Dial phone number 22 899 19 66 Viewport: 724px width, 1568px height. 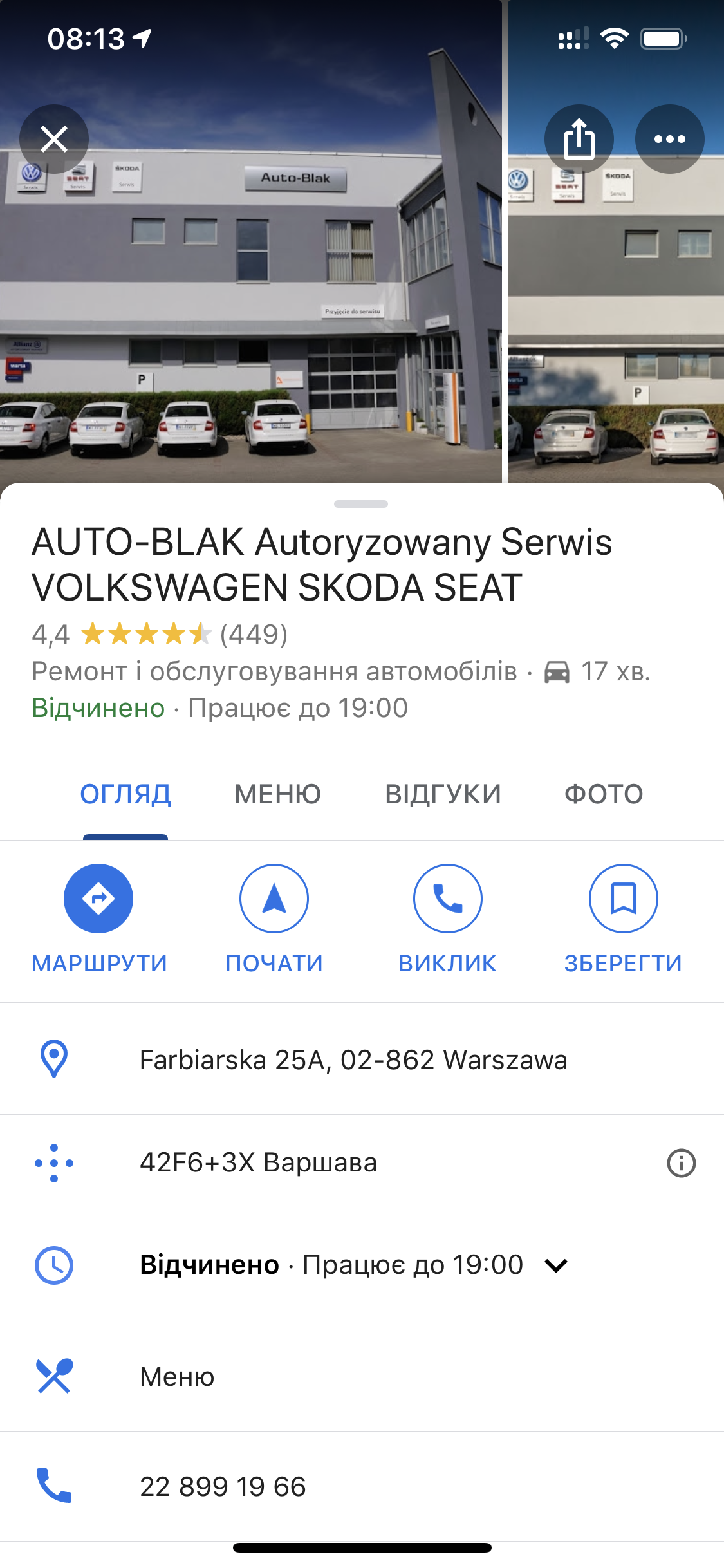tap(223, 1486)
